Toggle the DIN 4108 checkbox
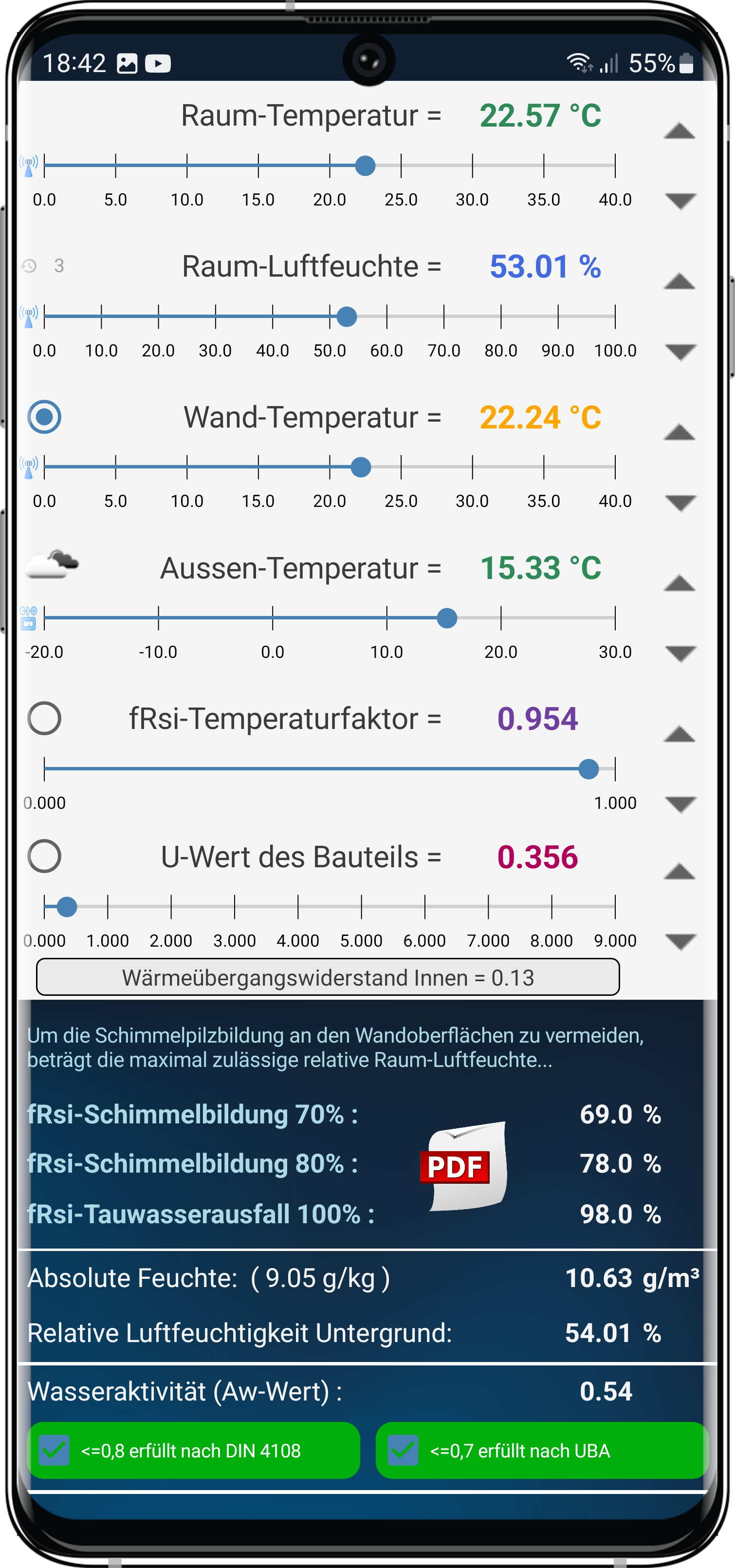Viewport: 735px width, 1568px height. (54, 1450)
